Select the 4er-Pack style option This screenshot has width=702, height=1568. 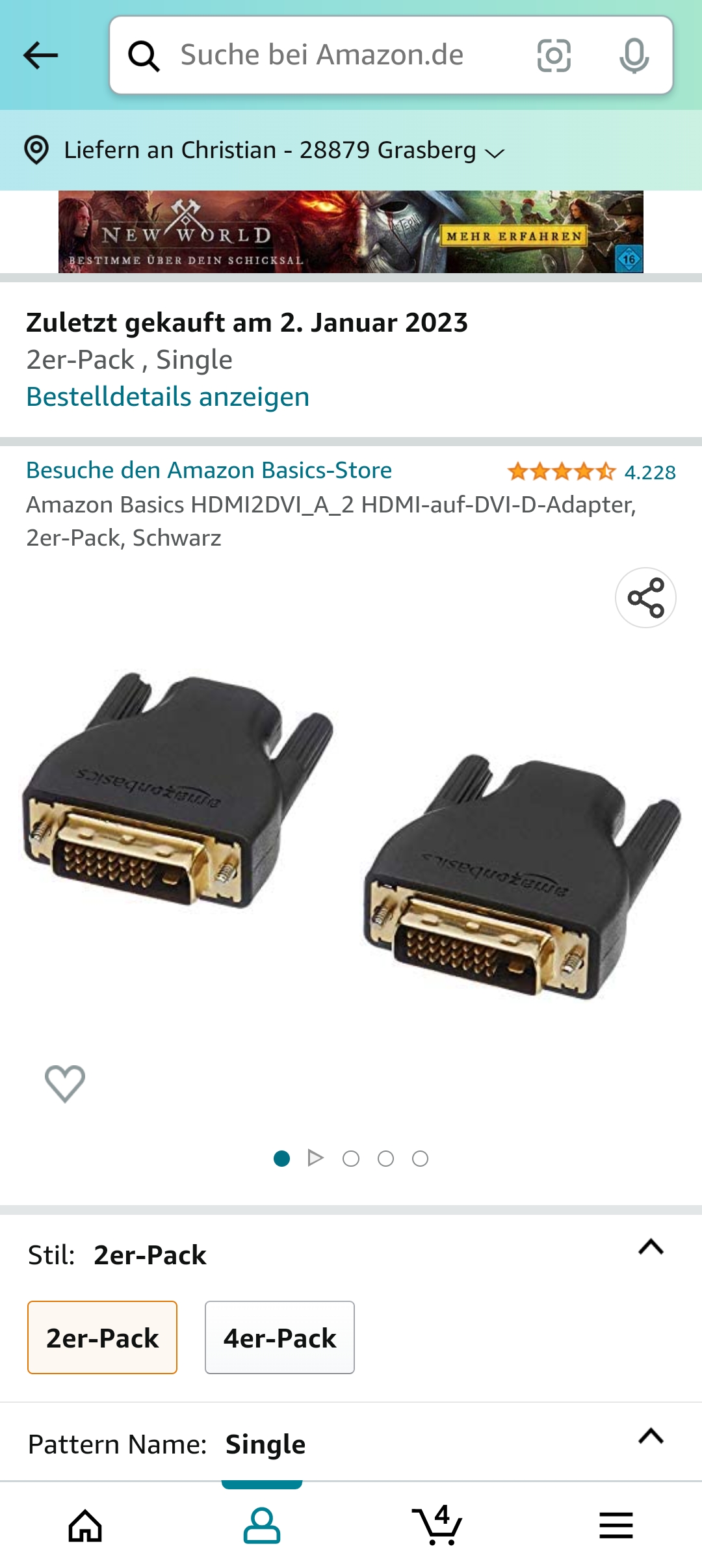tap(279, 1338)
